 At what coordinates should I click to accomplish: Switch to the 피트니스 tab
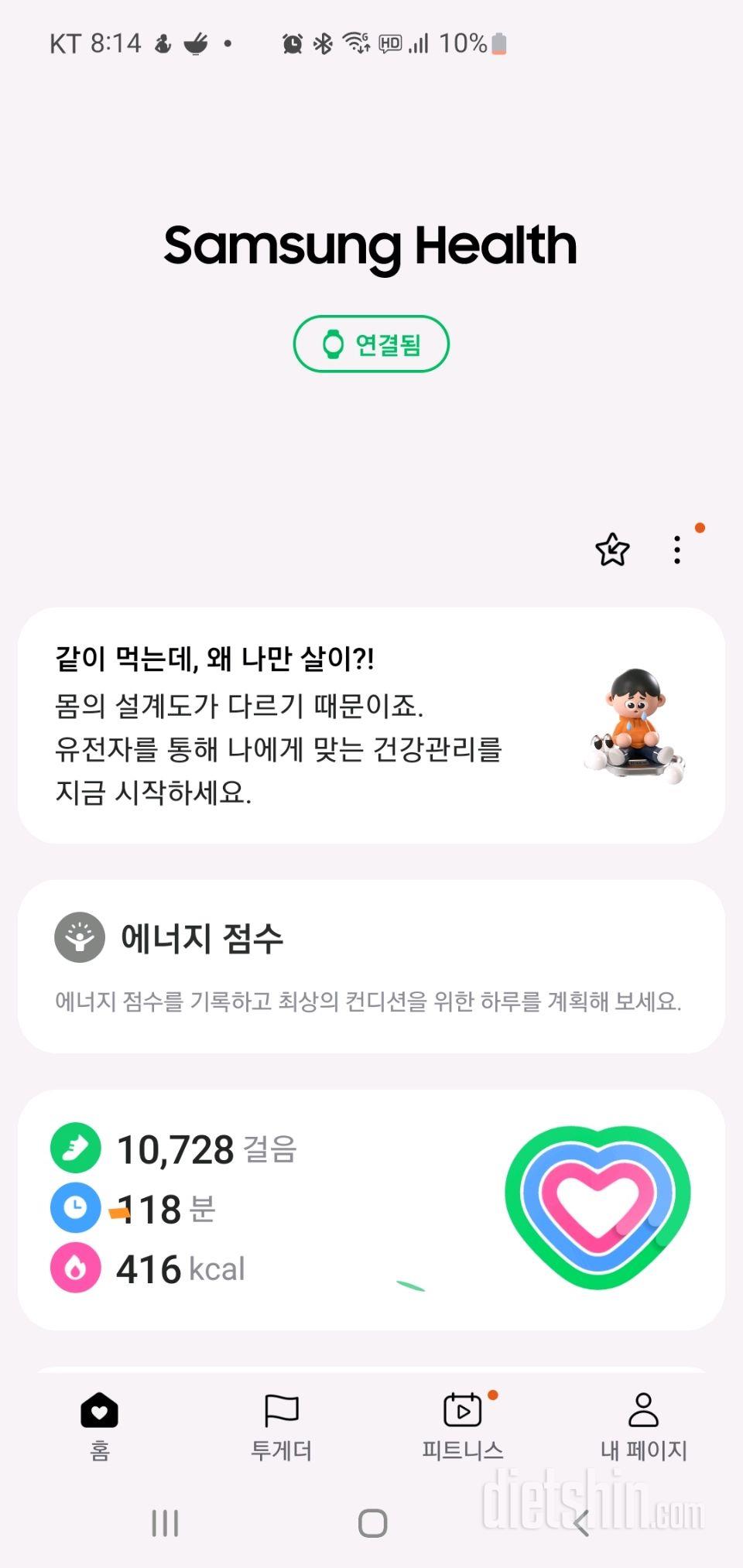(462, 1426)
